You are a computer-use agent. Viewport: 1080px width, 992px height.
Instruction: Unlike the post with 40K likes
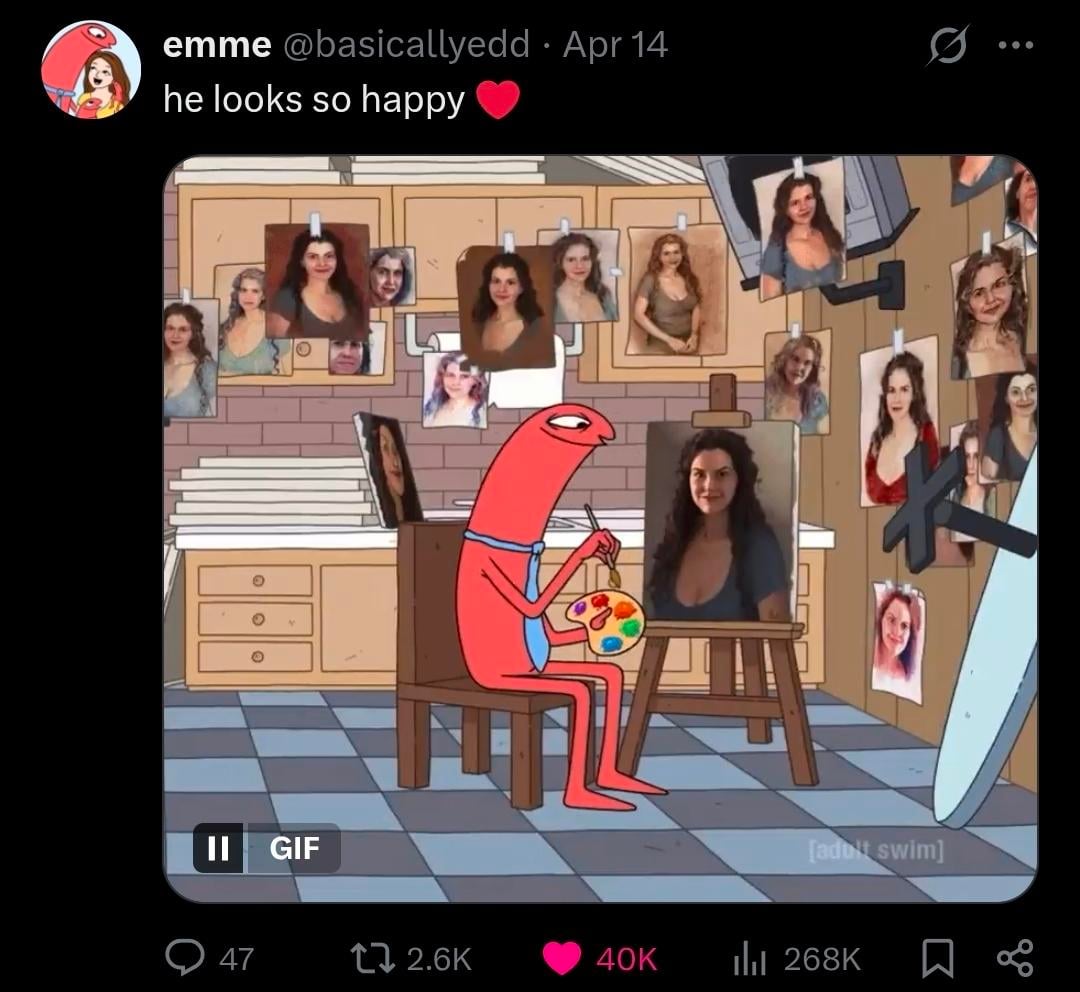tap(563, 958)
